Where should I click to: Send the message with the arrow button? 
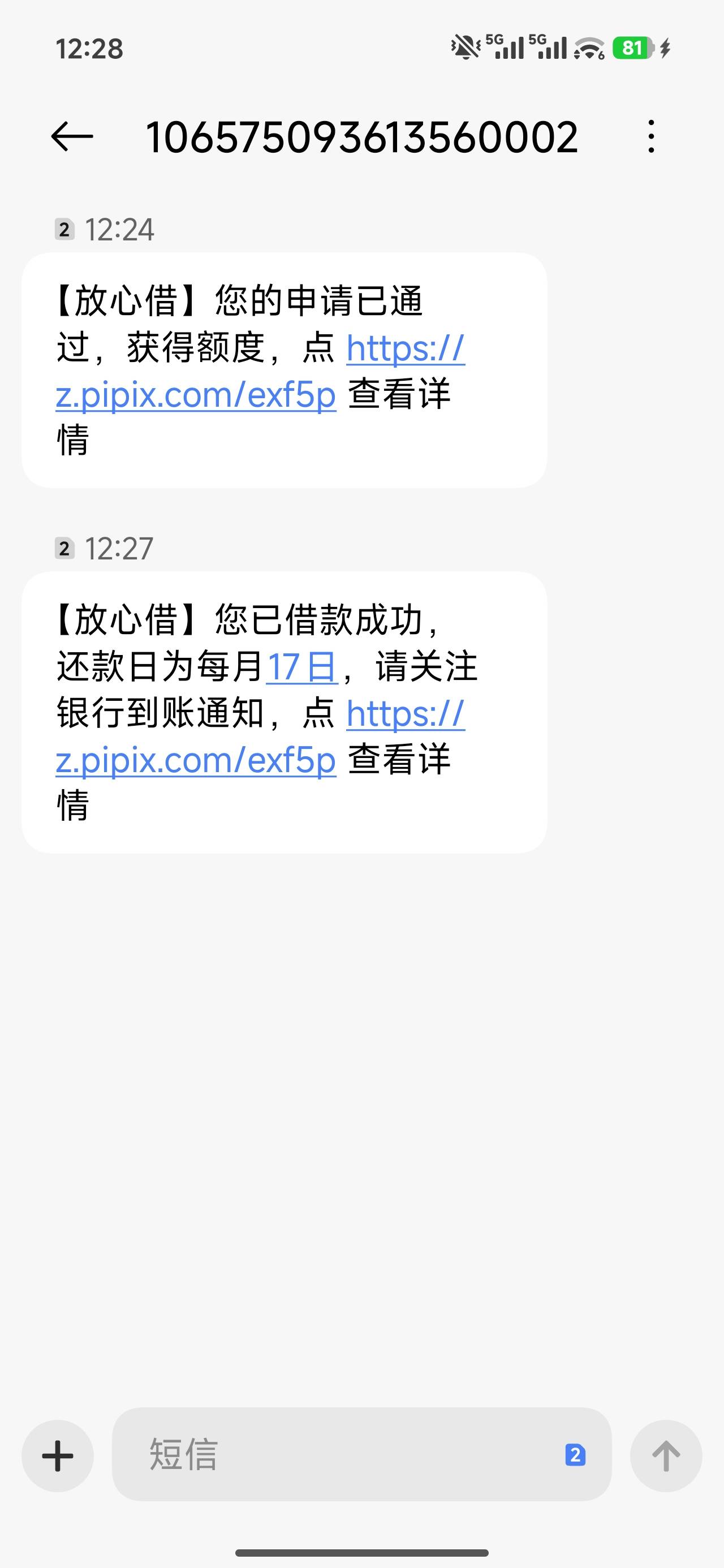(x=666, y=1456)
